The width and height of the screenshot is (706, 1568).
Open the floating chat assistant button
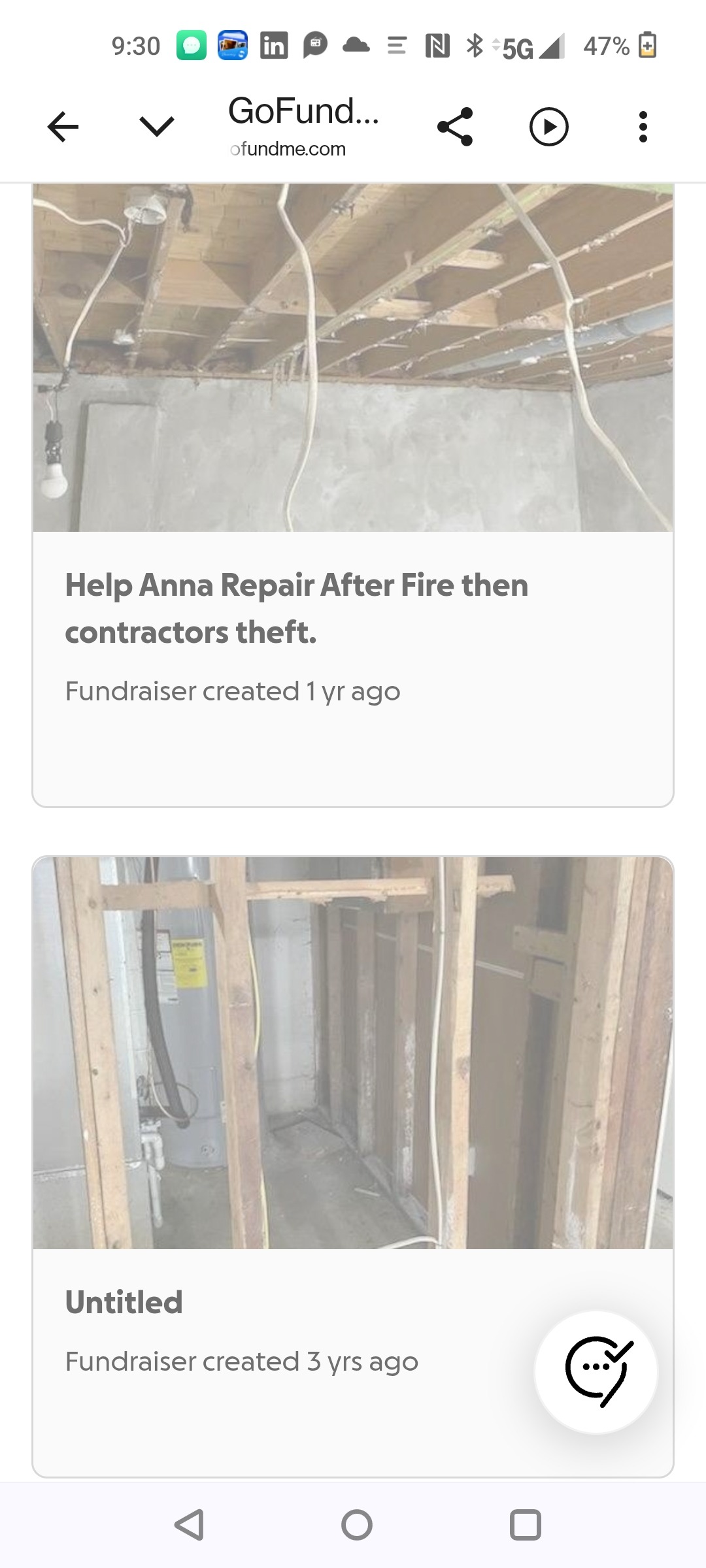click(x=596, y=1372)
